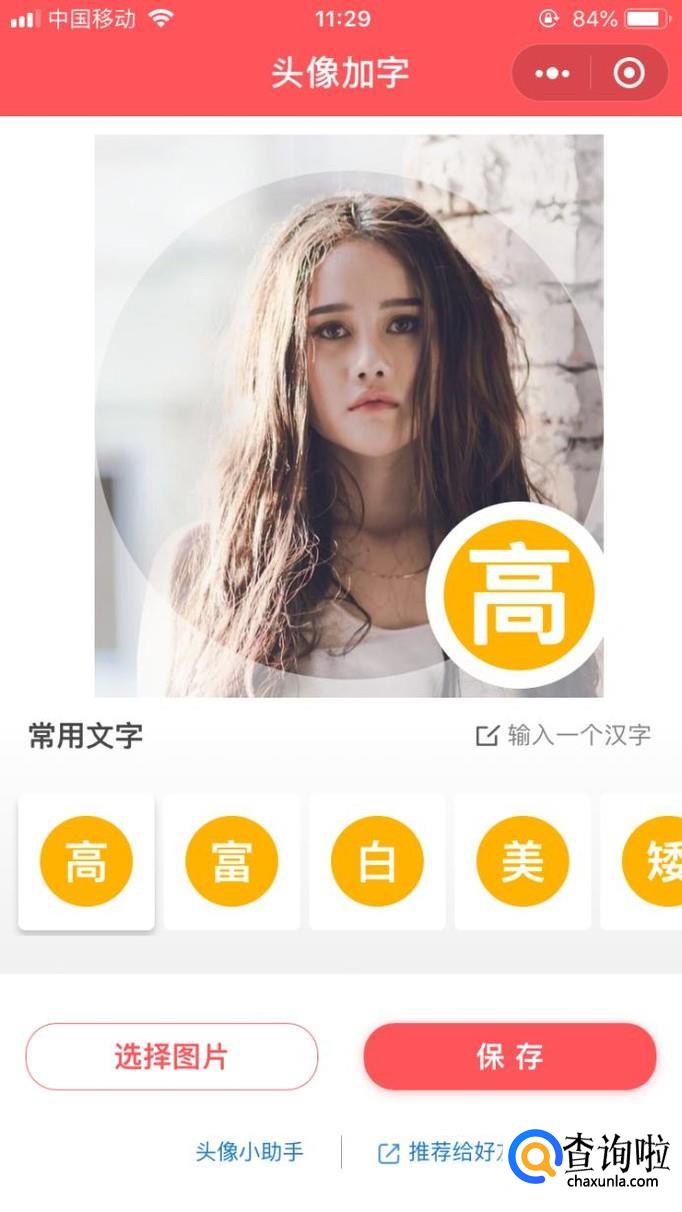Screen dimensions: 682x1212
Task: Select the 美 character option
Action: coord(522,861)
